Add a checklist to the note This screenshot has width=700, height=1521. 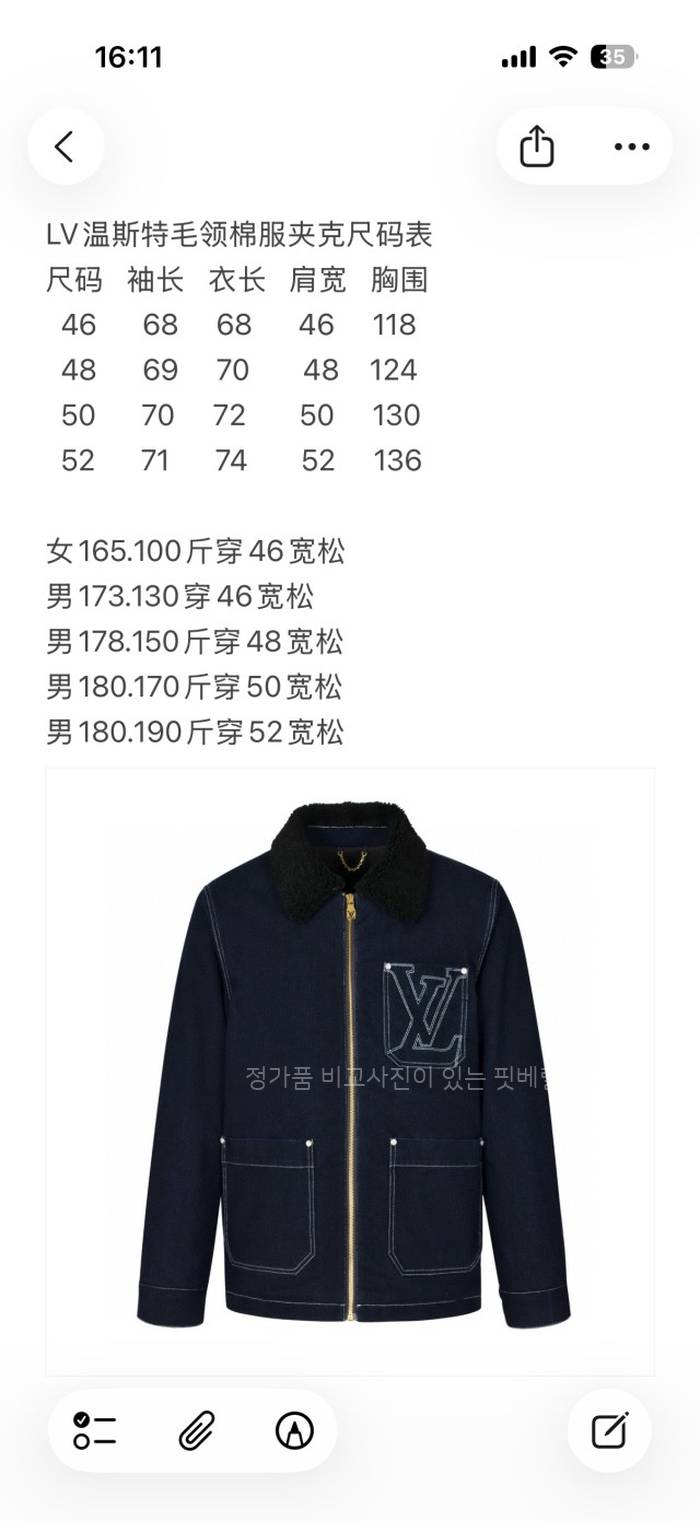pyautogui.click(x=95, y=1431)
